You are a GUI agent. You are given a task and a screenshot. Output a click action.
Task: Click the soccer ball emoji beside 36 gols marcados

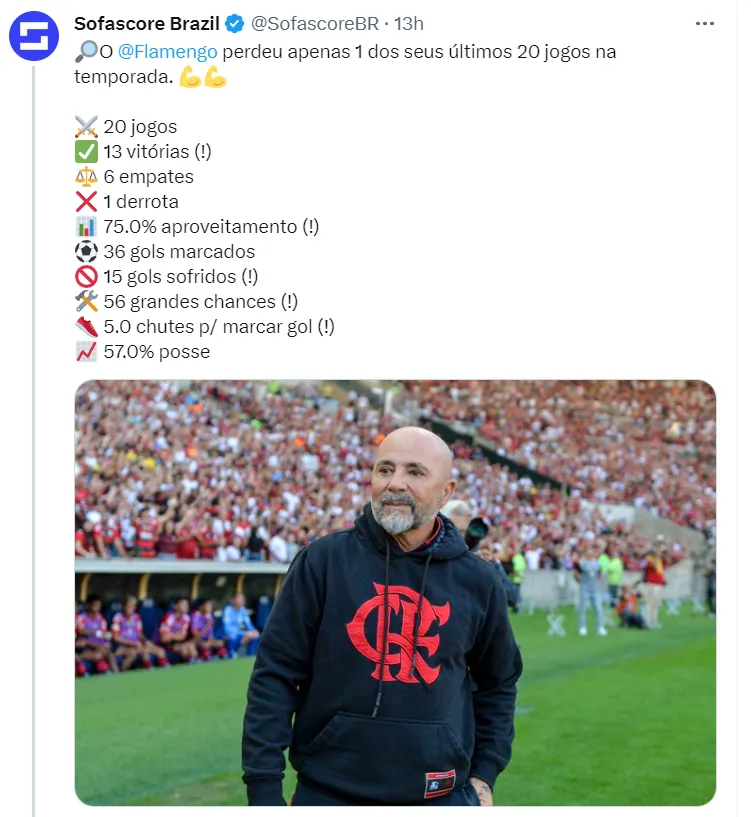click(88, 251)
